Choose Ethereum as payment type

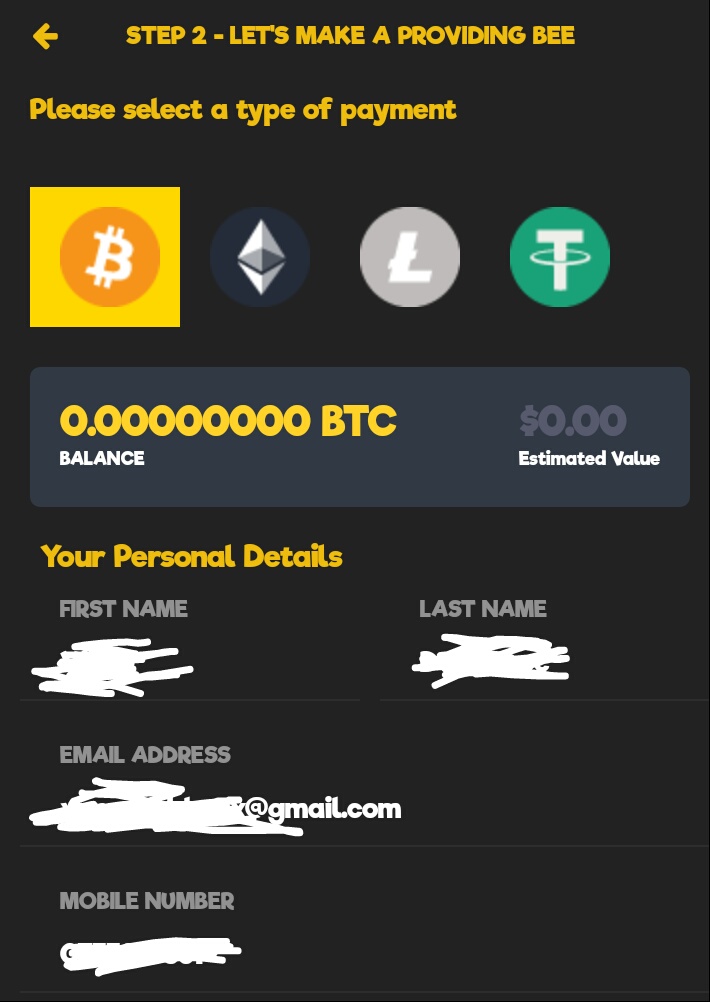tap(260, 257)
